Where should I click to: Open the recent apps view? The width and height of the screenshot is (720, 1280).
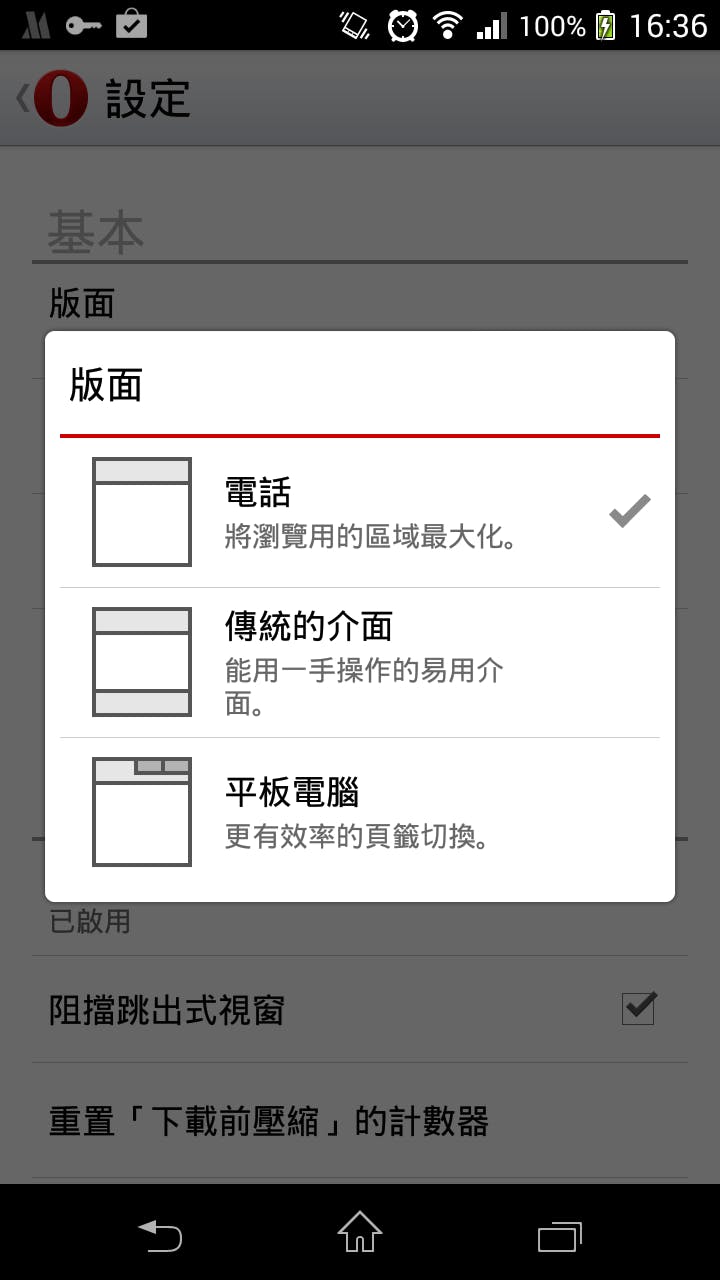point(560,1234)
